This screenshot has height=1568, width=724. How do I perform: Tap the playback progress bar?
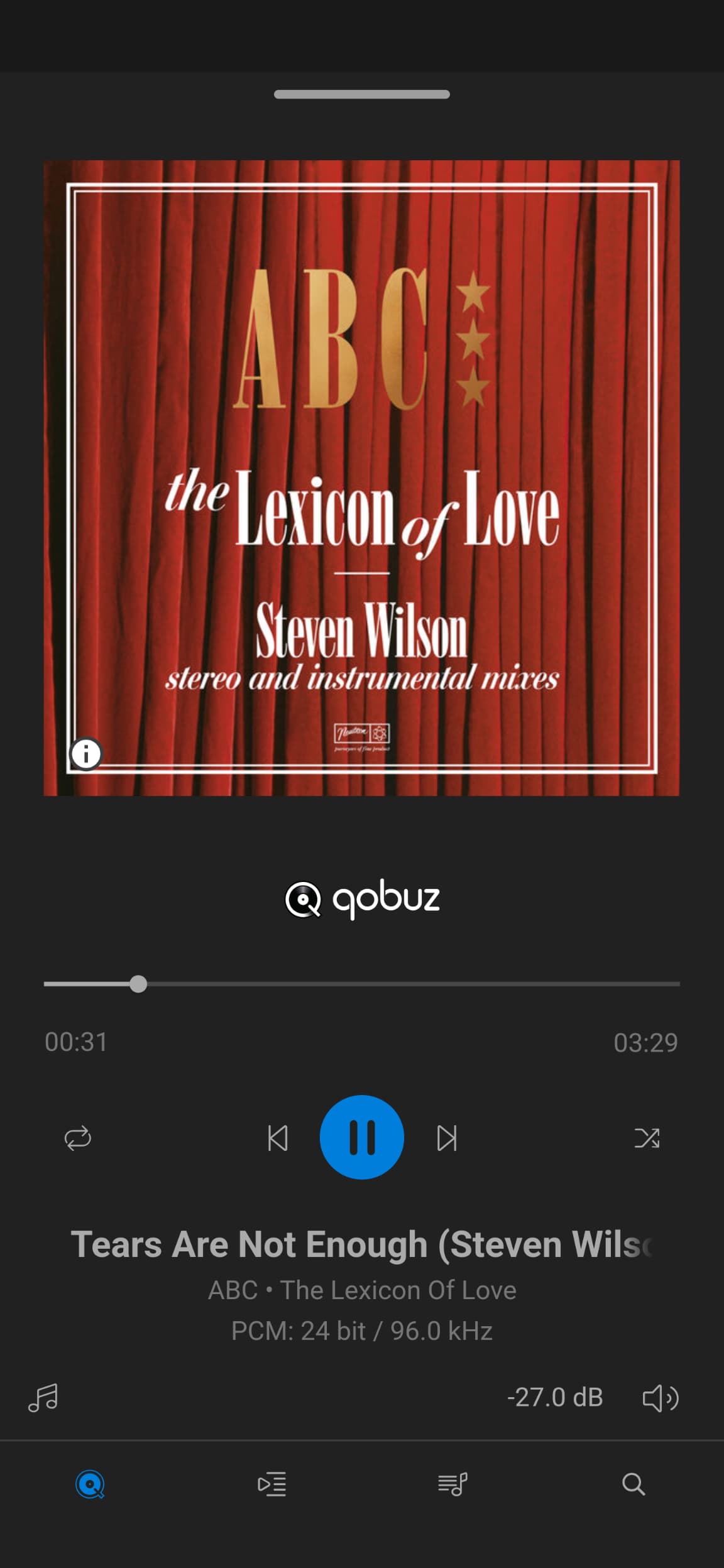362,984
